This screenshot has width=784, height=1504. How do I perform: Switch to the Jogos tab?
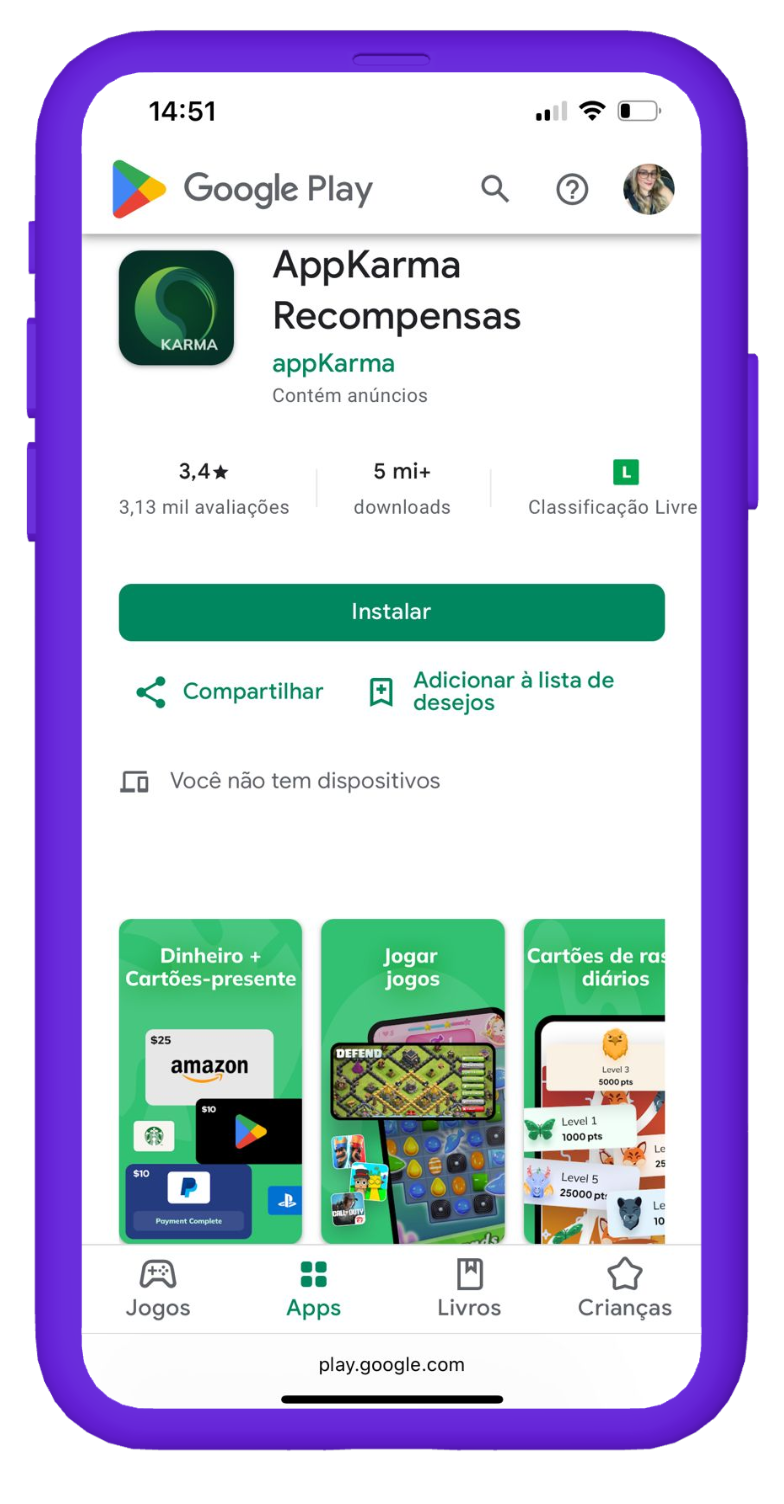tap(157, 1289)
